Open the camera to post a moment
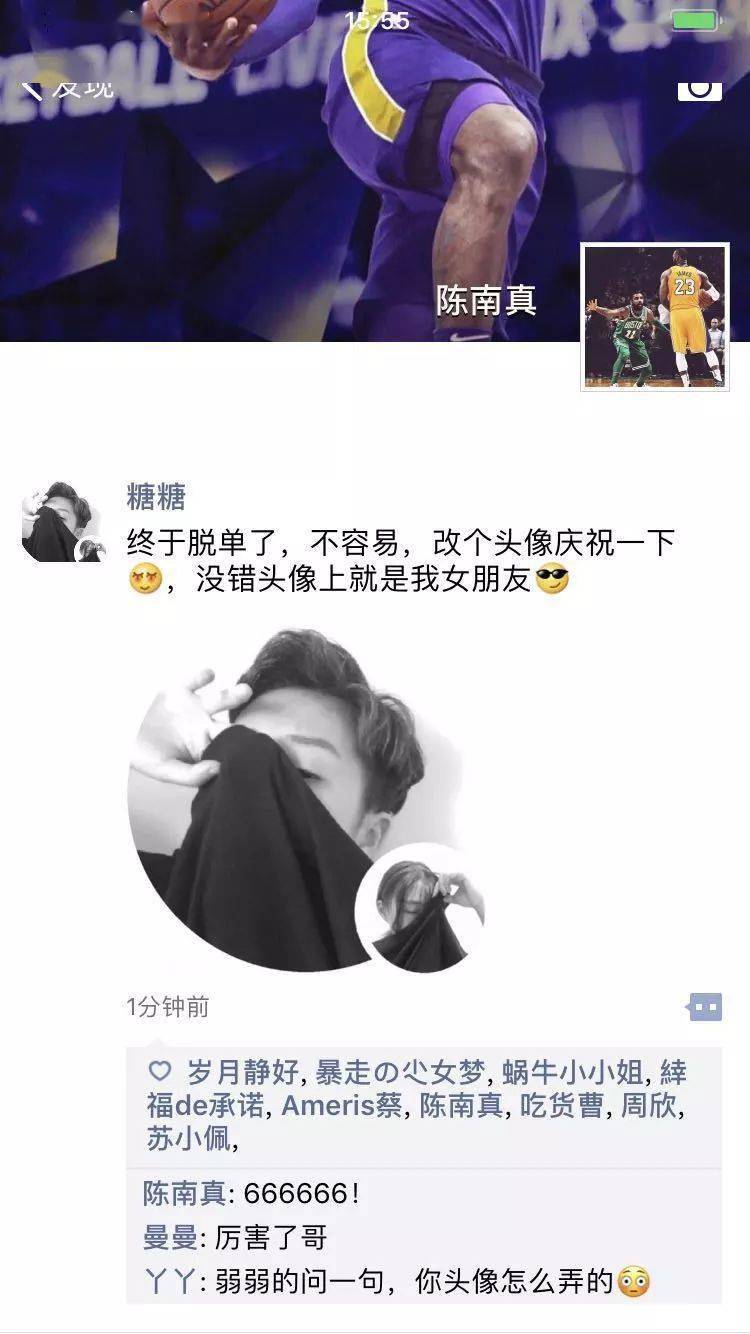The image size is (750, 1334). [x=699, y=87]
